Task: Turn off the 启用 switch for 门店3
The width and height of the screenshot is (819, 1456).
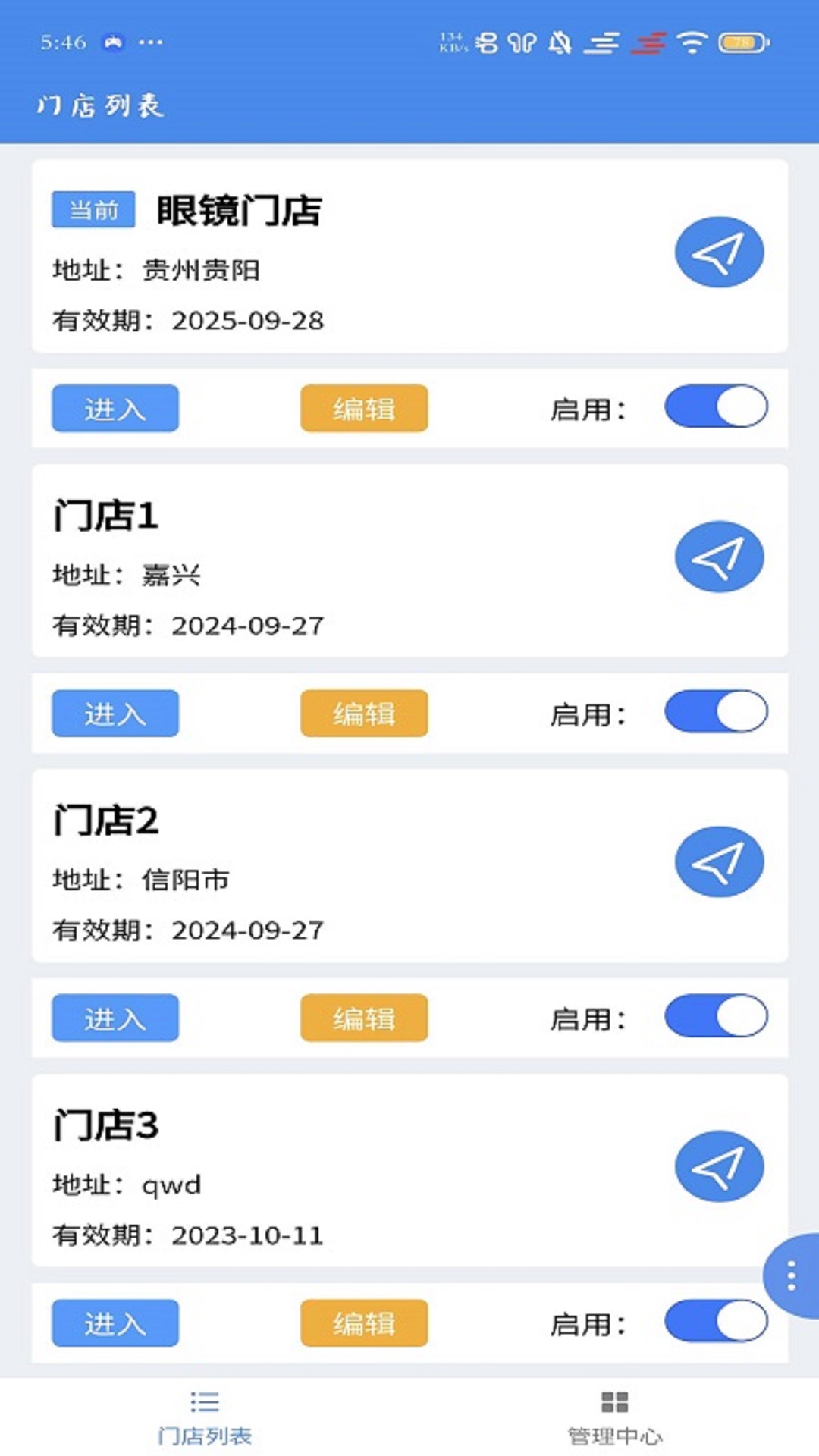Action: click(x=716, y=1321)
